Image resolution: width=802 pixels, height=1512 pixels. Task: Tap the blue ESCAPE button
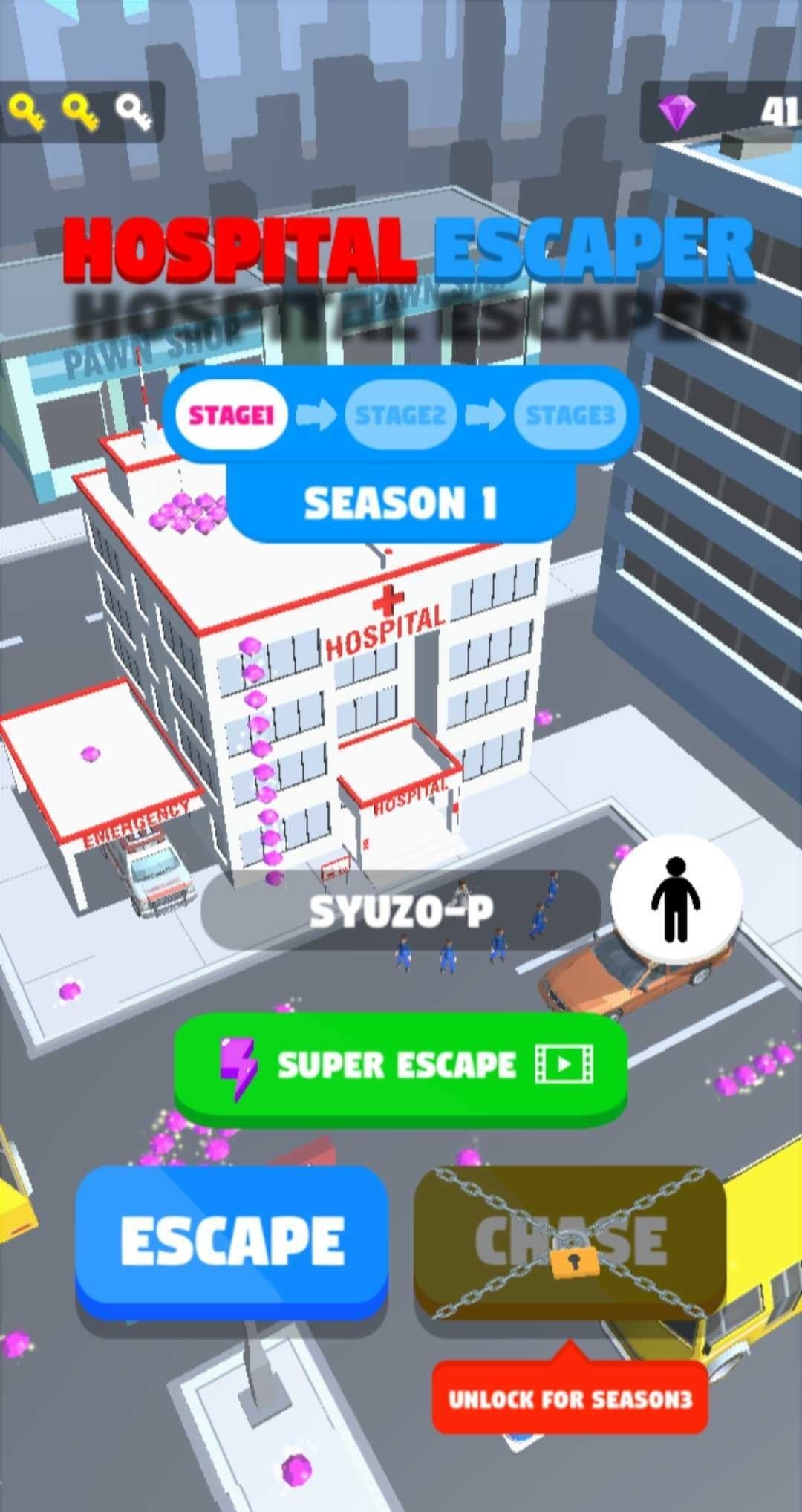click(232, 1241)
